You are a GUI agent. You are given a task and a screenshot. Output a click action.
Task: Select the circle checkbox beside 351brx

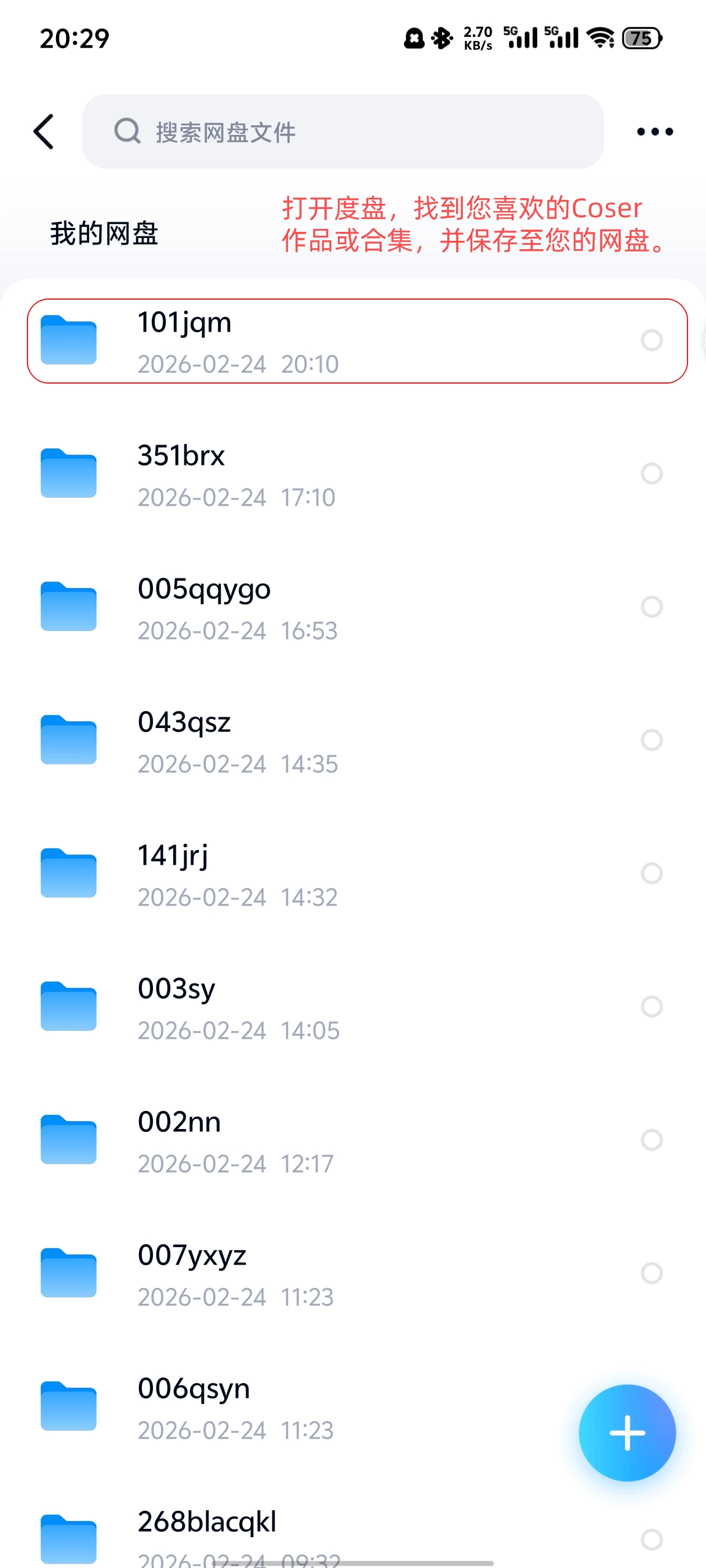[x=652, y=474]
